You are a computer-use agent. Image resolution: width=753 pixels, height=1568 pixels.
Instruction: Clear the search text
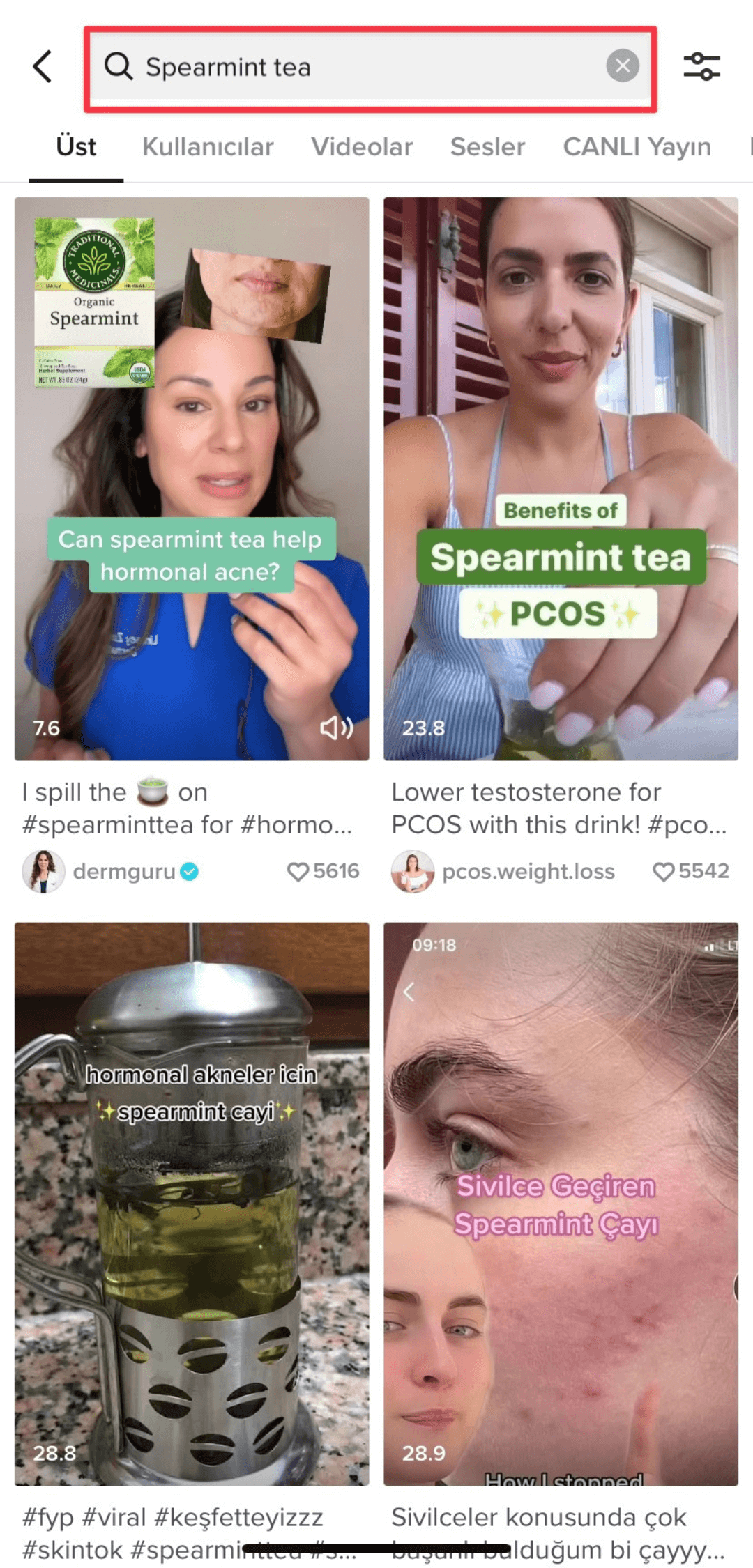[x=622, y=66]
